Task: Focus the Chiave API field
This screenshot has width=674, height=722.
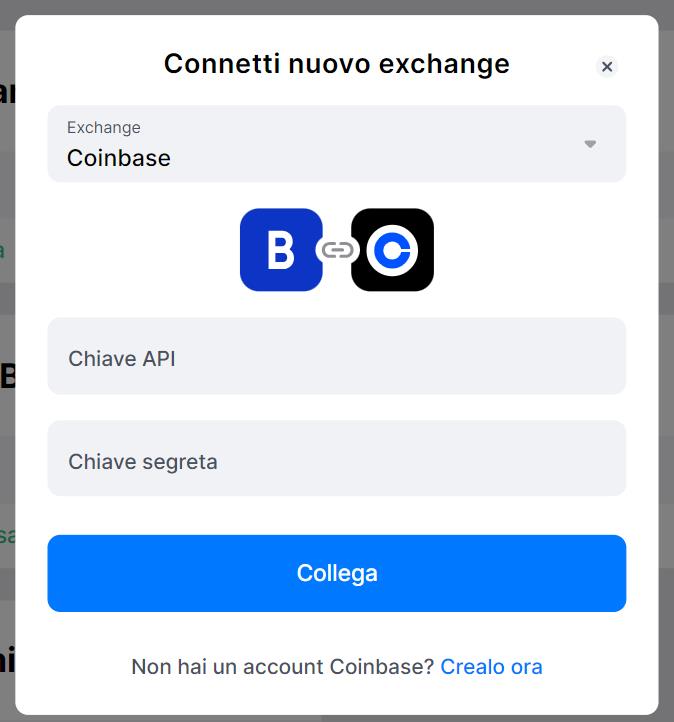Action: pyautogui.click(x=336, y=357)
